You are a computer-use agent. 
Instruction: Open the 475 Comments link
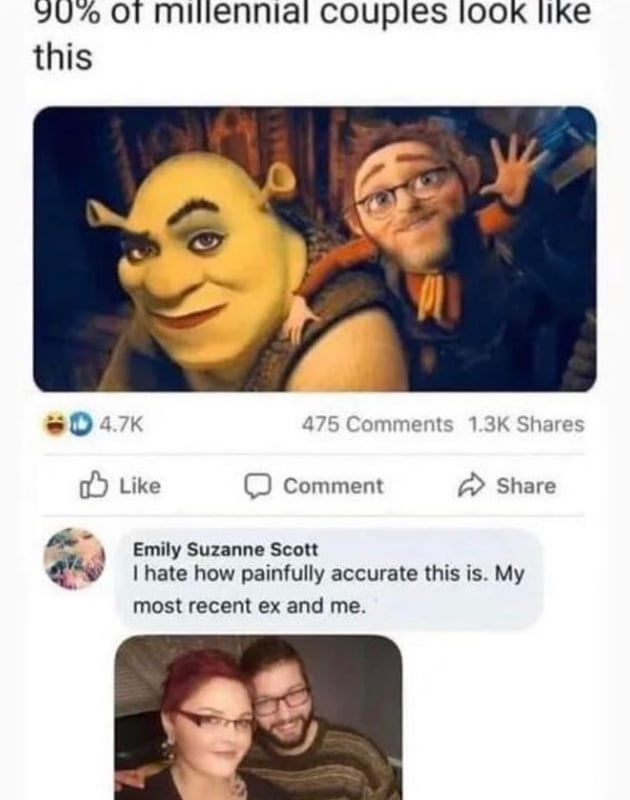tap(378, 424)
